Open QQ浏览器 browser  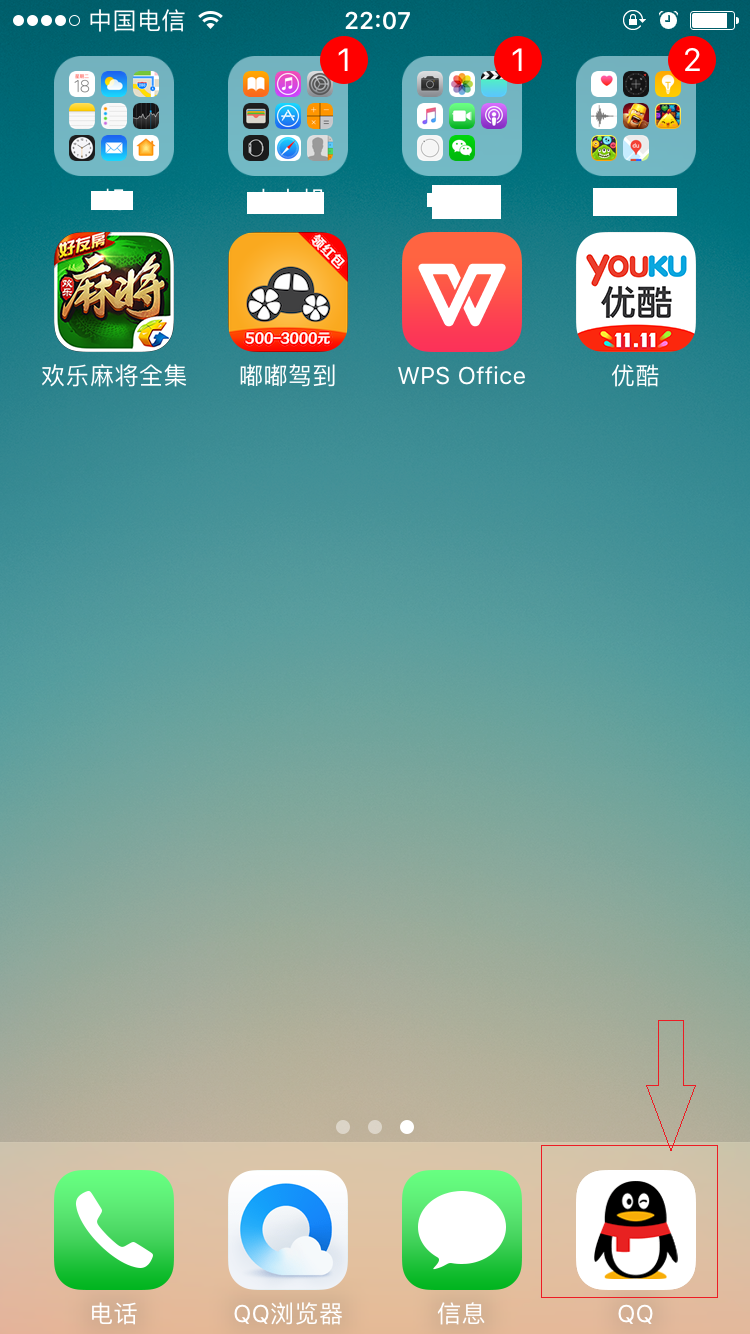click(x=288, y=1230)
